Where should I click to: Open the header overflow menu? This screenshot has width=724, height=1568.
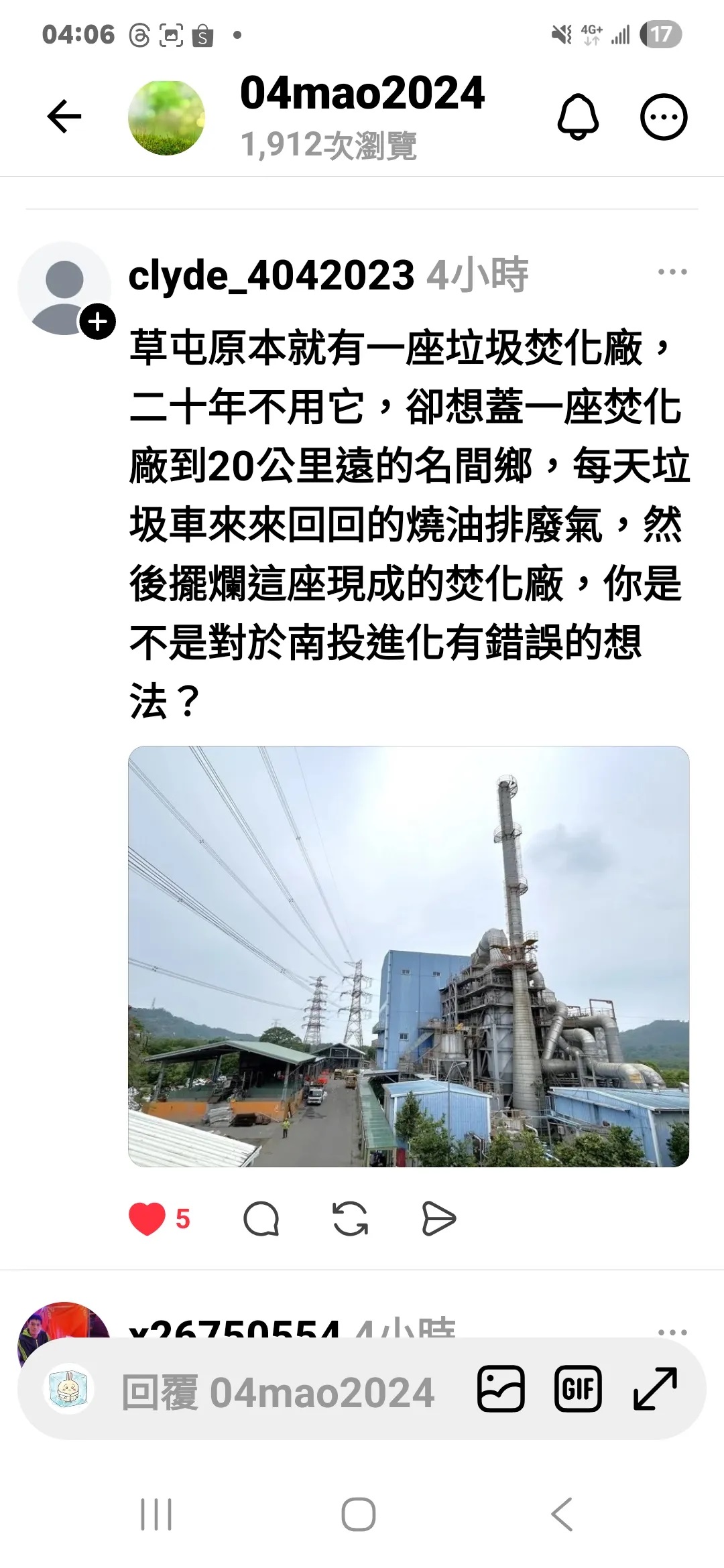tap(664, 117)
